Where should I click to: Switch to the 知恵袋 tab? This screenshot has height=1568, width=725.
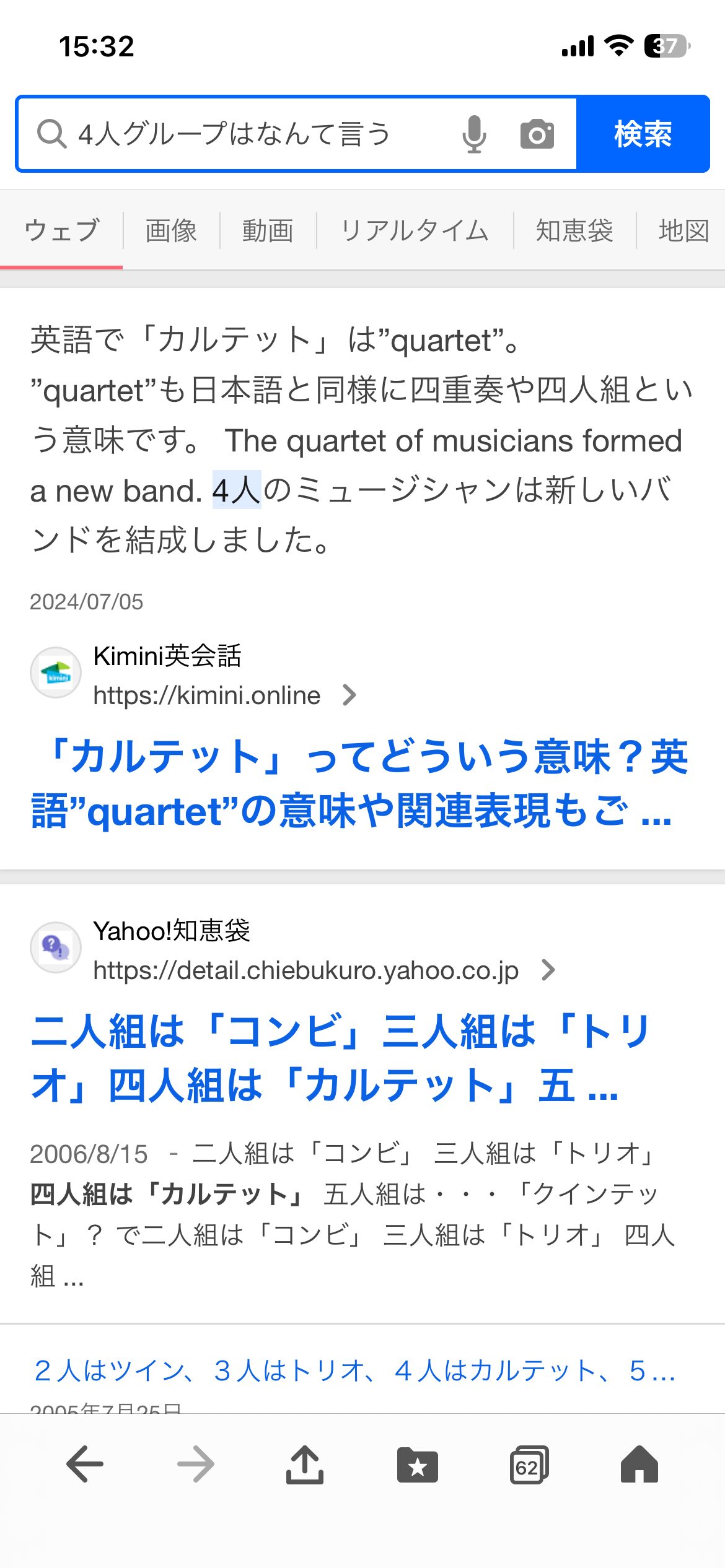coord(574,230)
